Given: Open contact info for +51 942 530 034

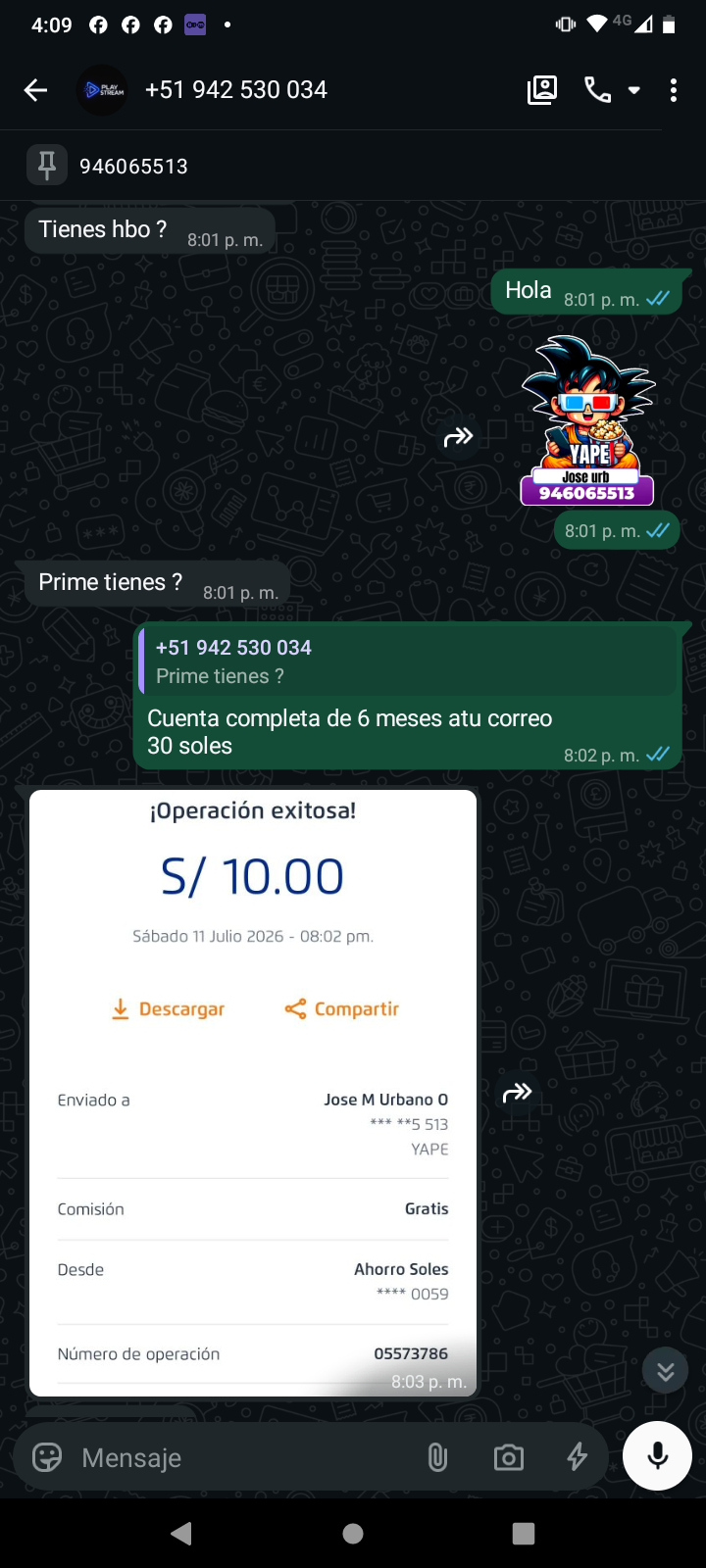Looking at the screenshot, I should click(235, 90).
